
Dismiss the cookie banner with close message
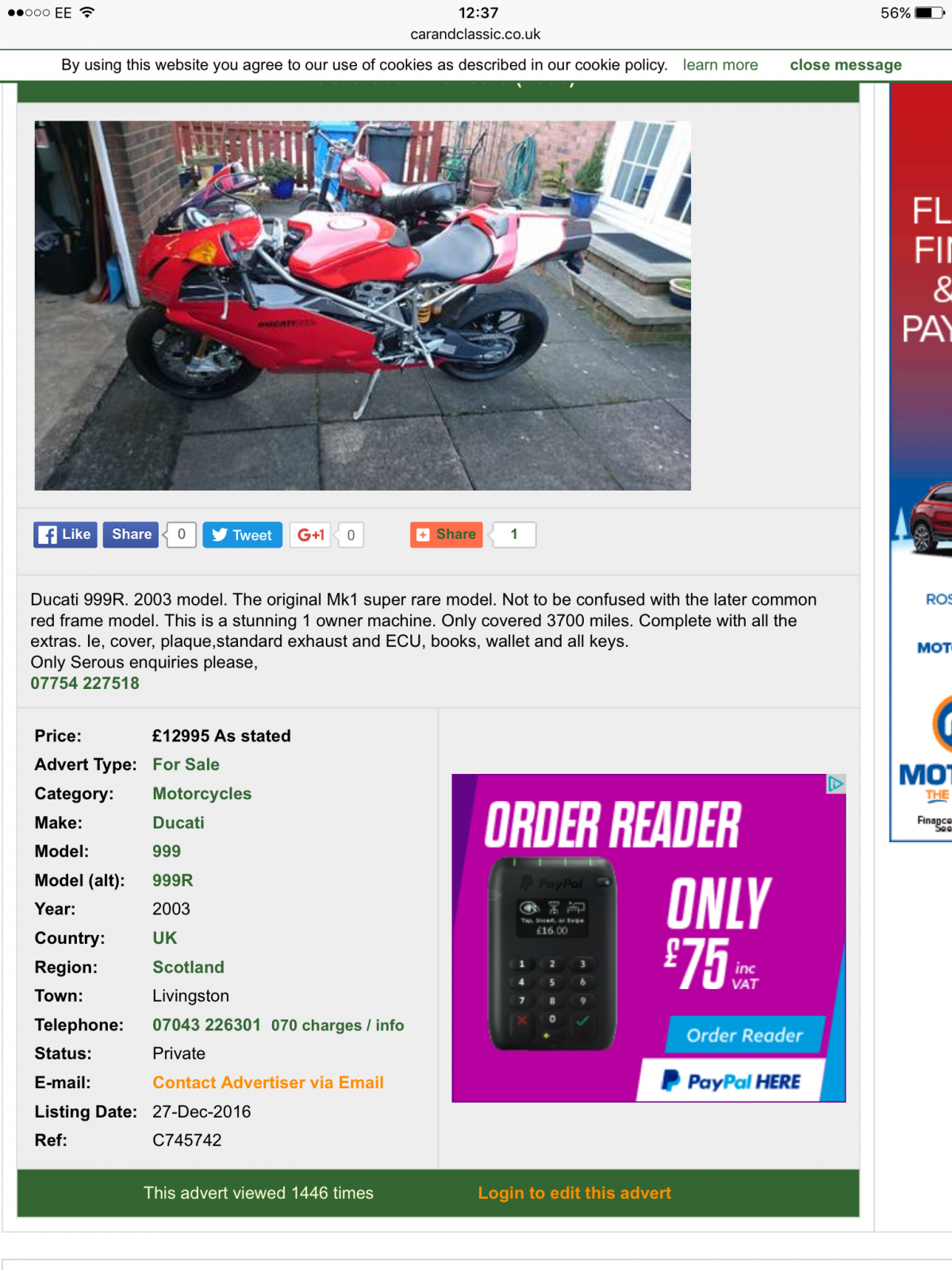click(x=845, y=65)
